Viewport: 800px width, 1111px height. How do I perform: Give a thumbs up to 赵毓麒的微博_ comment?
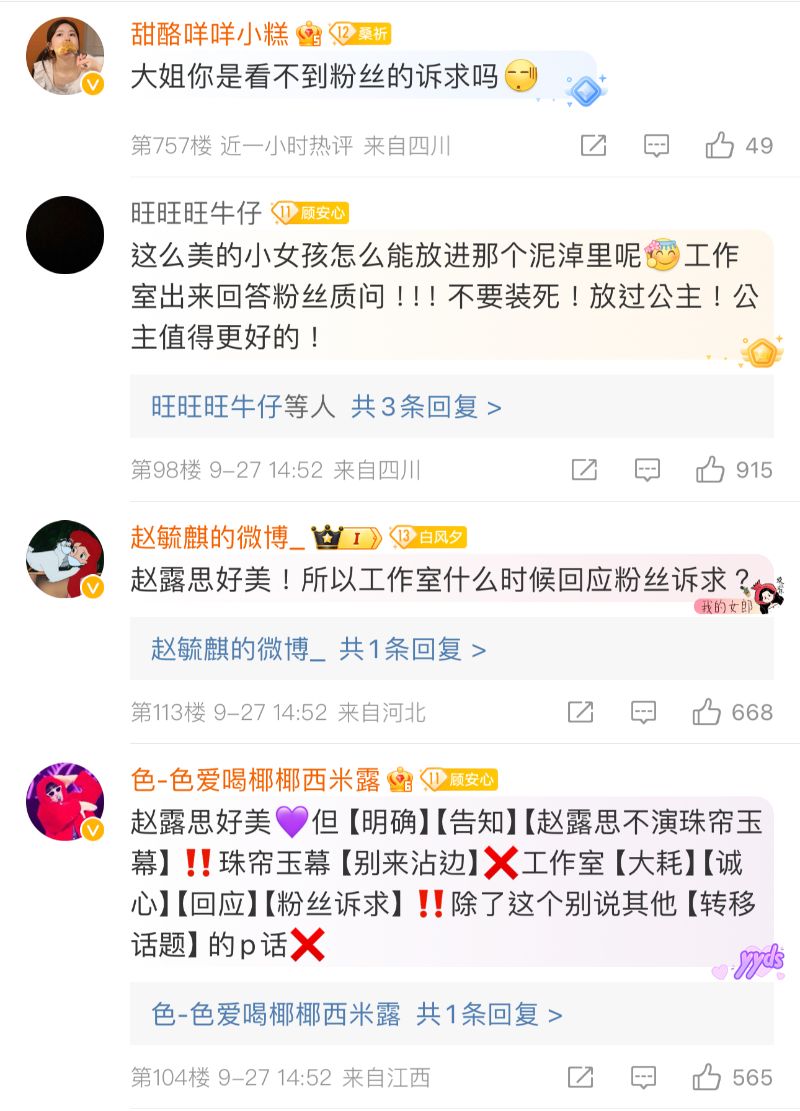(x=707, y=712)
